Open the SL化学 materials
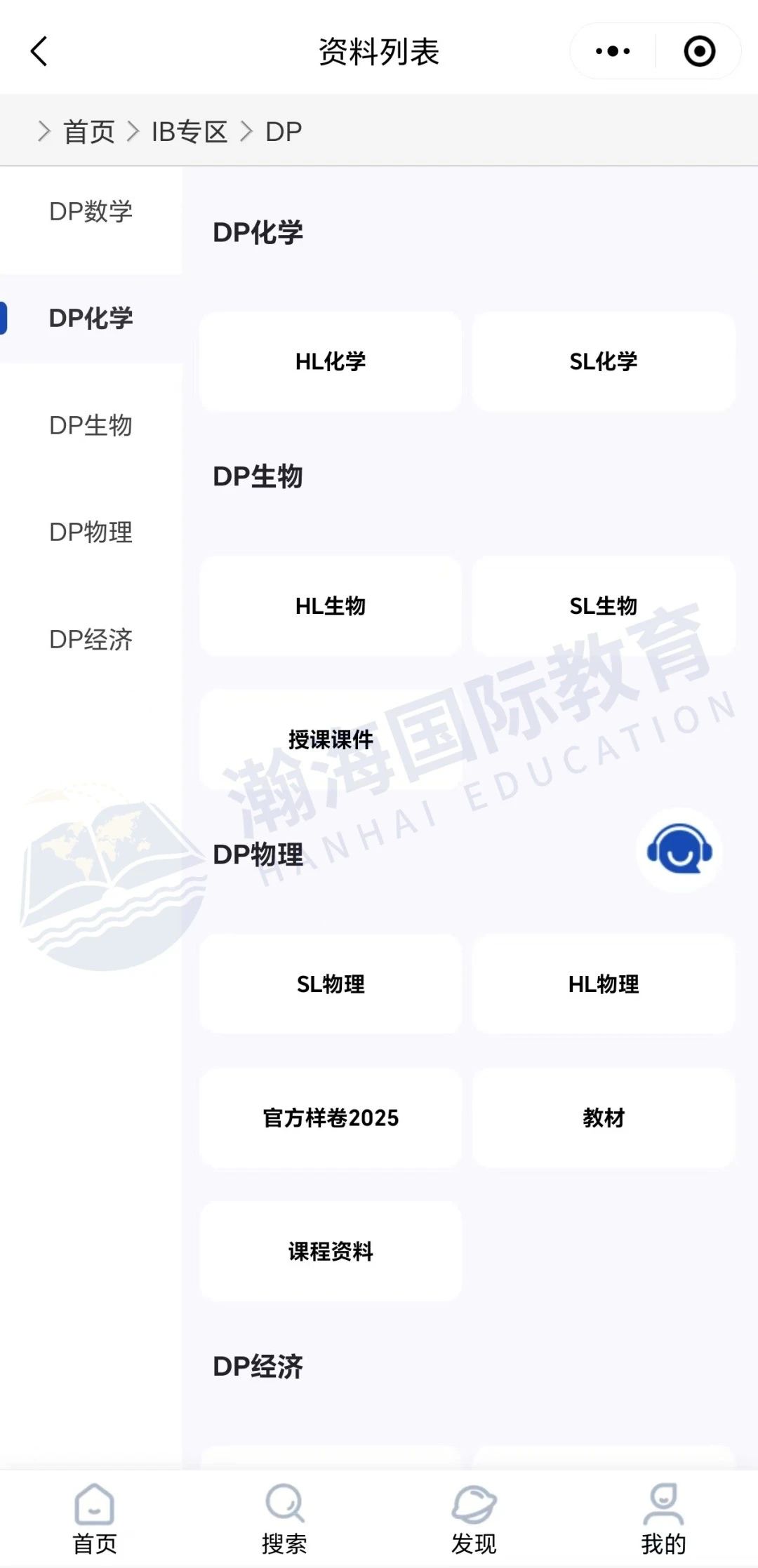Image resolution: width=758 pixels, height=1568 pixels. click(604, 361)
